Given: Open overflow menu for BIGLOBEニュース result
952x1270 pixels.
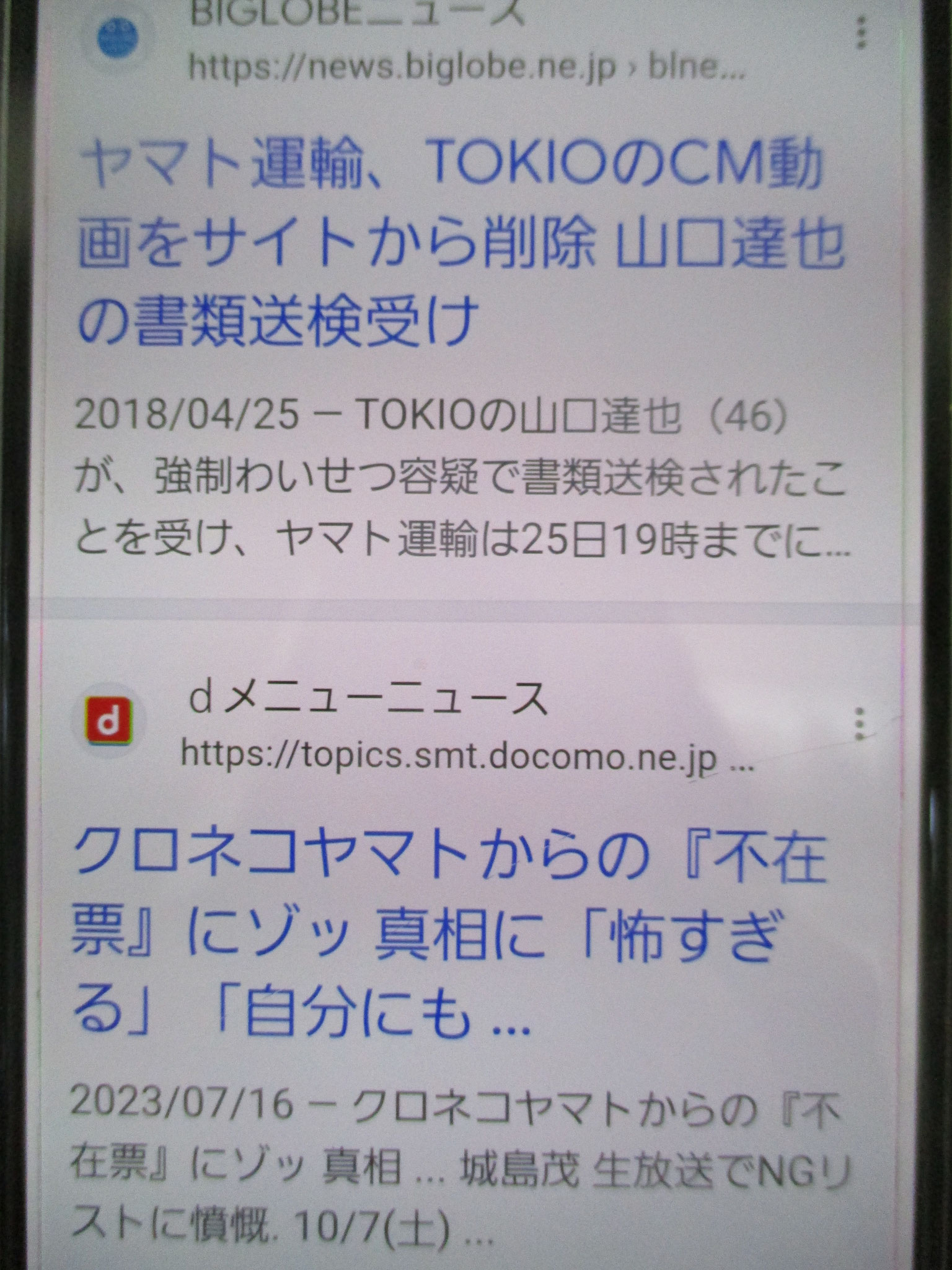Looking at the screenshot, I should point(862,32).
